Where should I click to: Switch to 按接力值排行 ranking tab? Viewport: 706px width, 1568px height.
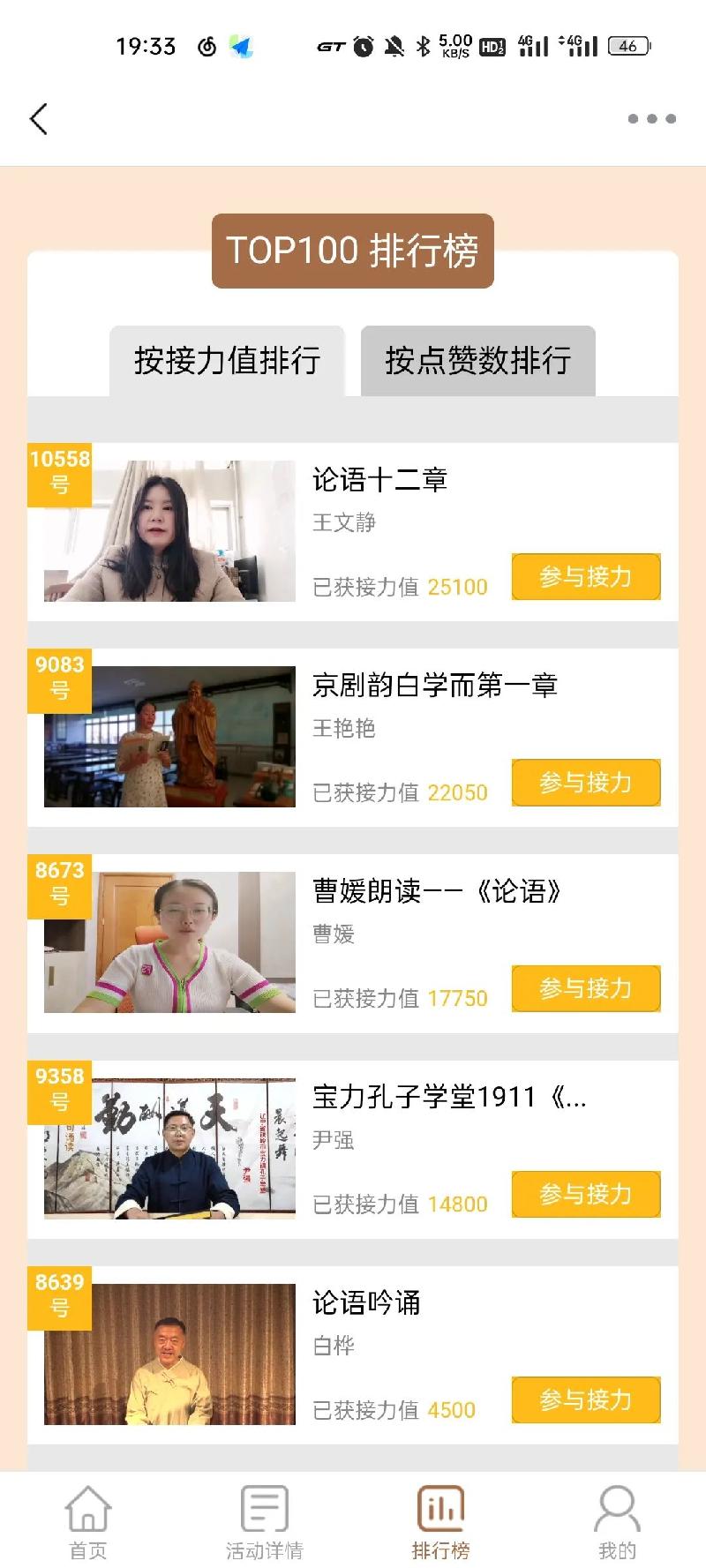(227, 360)
